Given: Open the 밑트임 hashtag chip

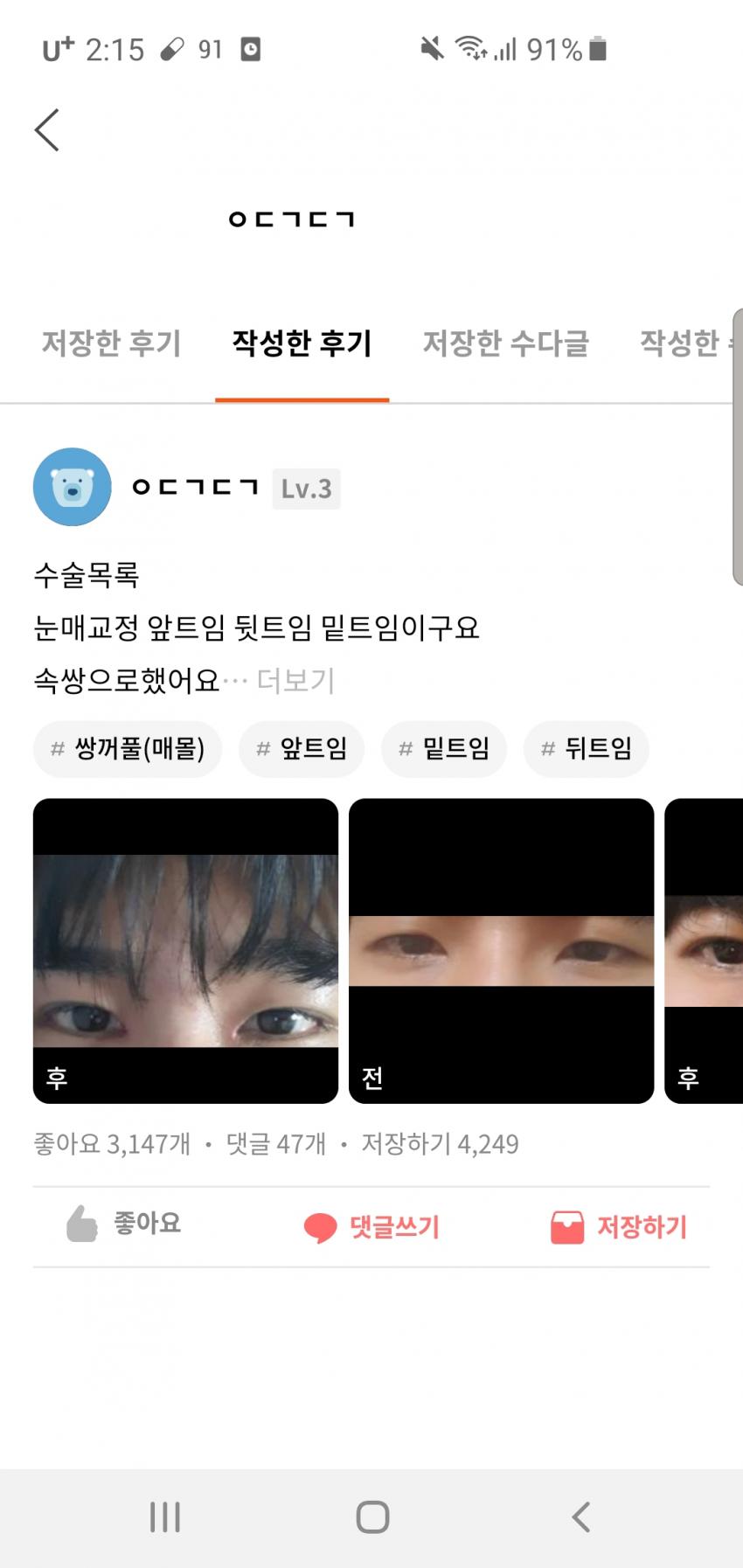Looking at the screenshot, I should (444, 749).
